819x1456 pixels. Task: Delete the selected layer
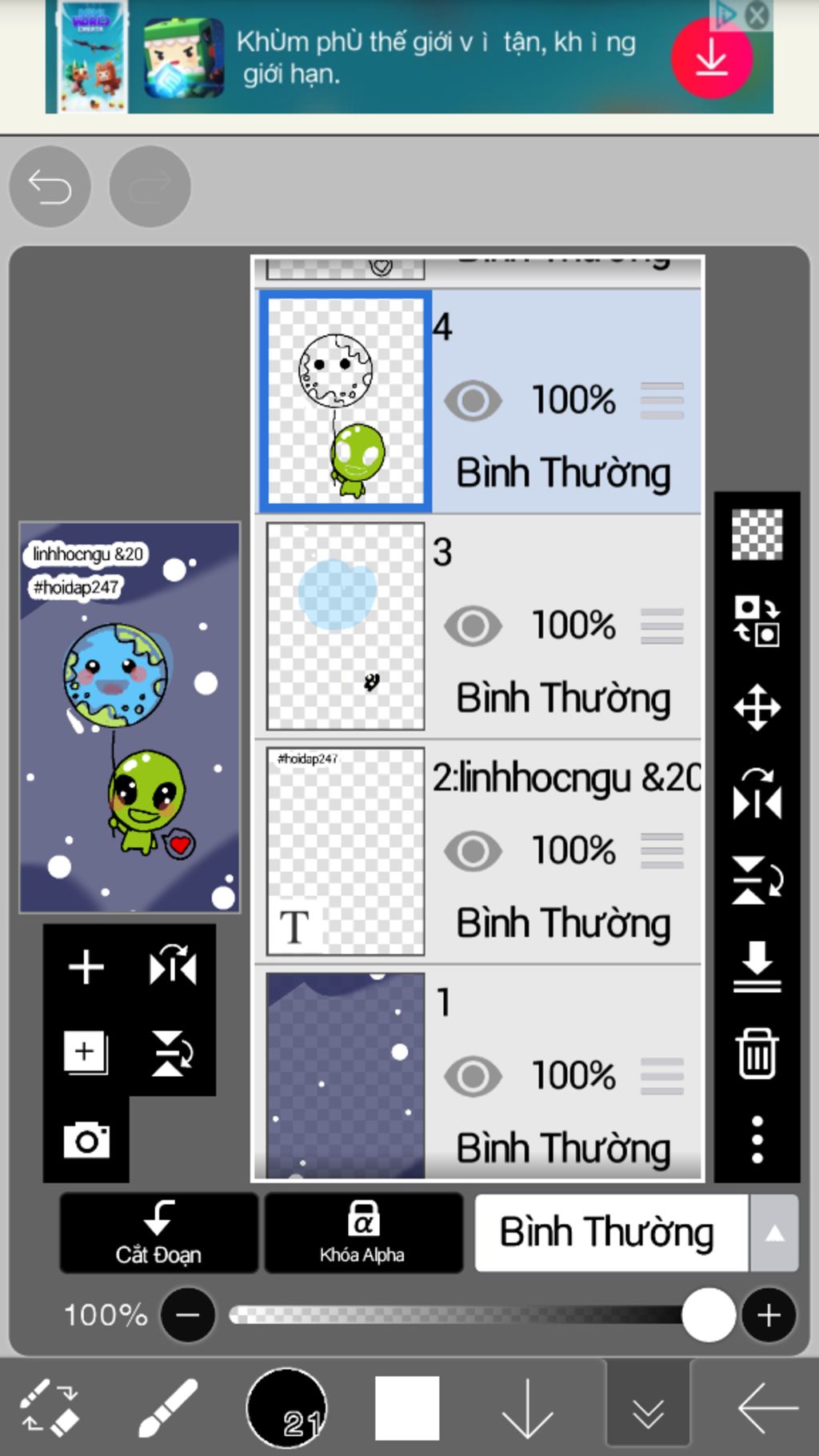pos(757,1053)
